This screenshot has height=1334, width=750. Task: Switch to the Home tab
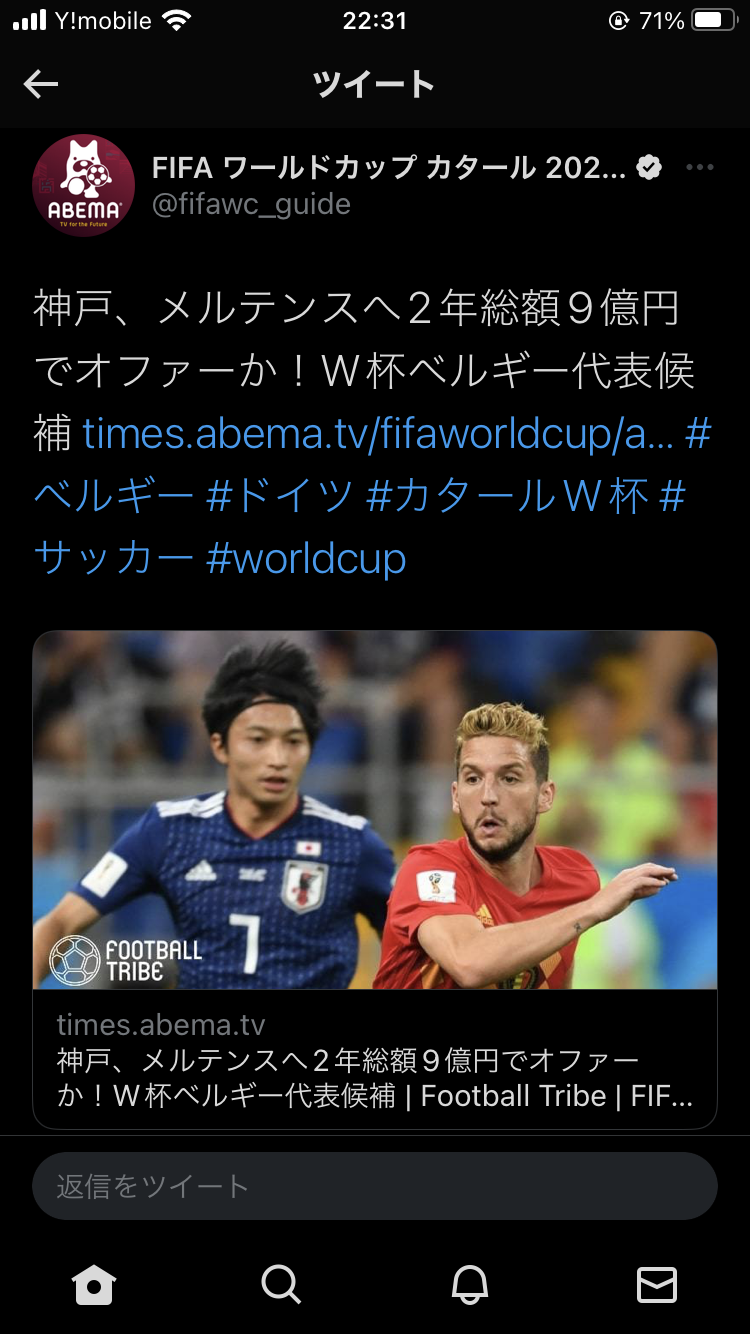(x=94, y=1284)
